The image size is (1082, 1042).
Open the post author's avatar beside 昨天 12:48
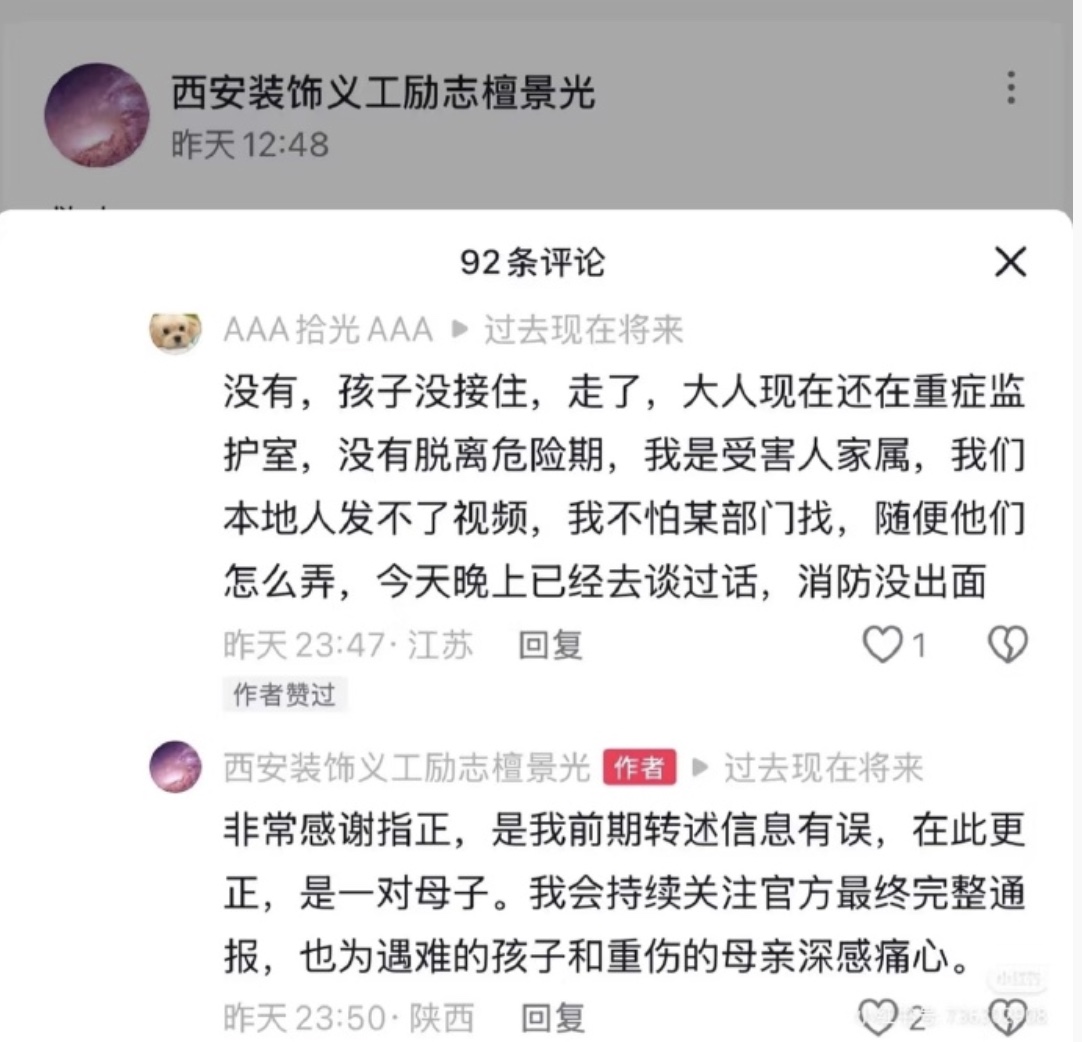point(97,115)
